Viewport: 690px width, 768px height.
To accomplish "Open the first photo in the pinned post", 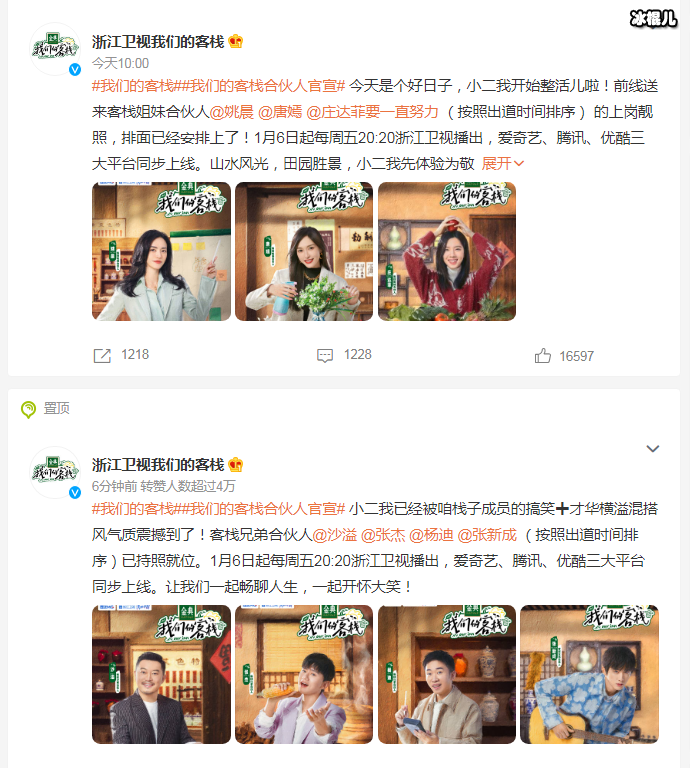I will point(161,675).
